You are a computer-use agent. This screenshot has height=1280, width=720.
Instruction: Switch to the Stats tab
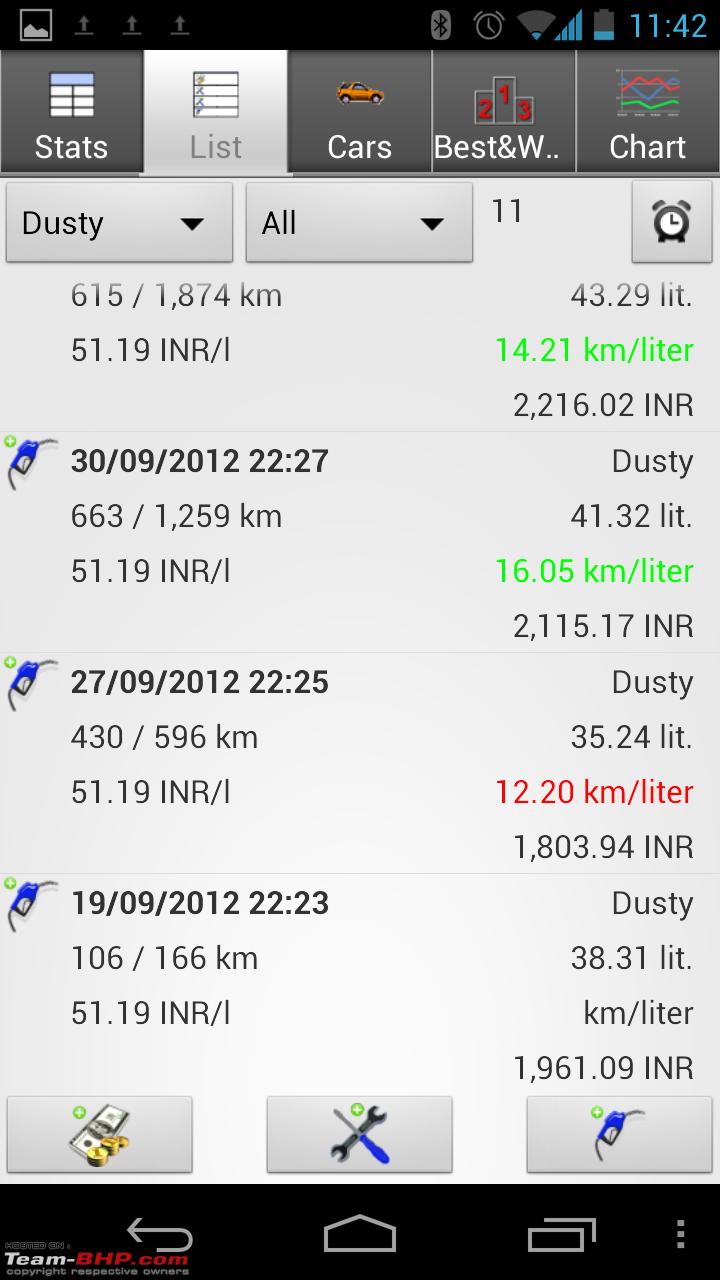[x=71, y=113]
